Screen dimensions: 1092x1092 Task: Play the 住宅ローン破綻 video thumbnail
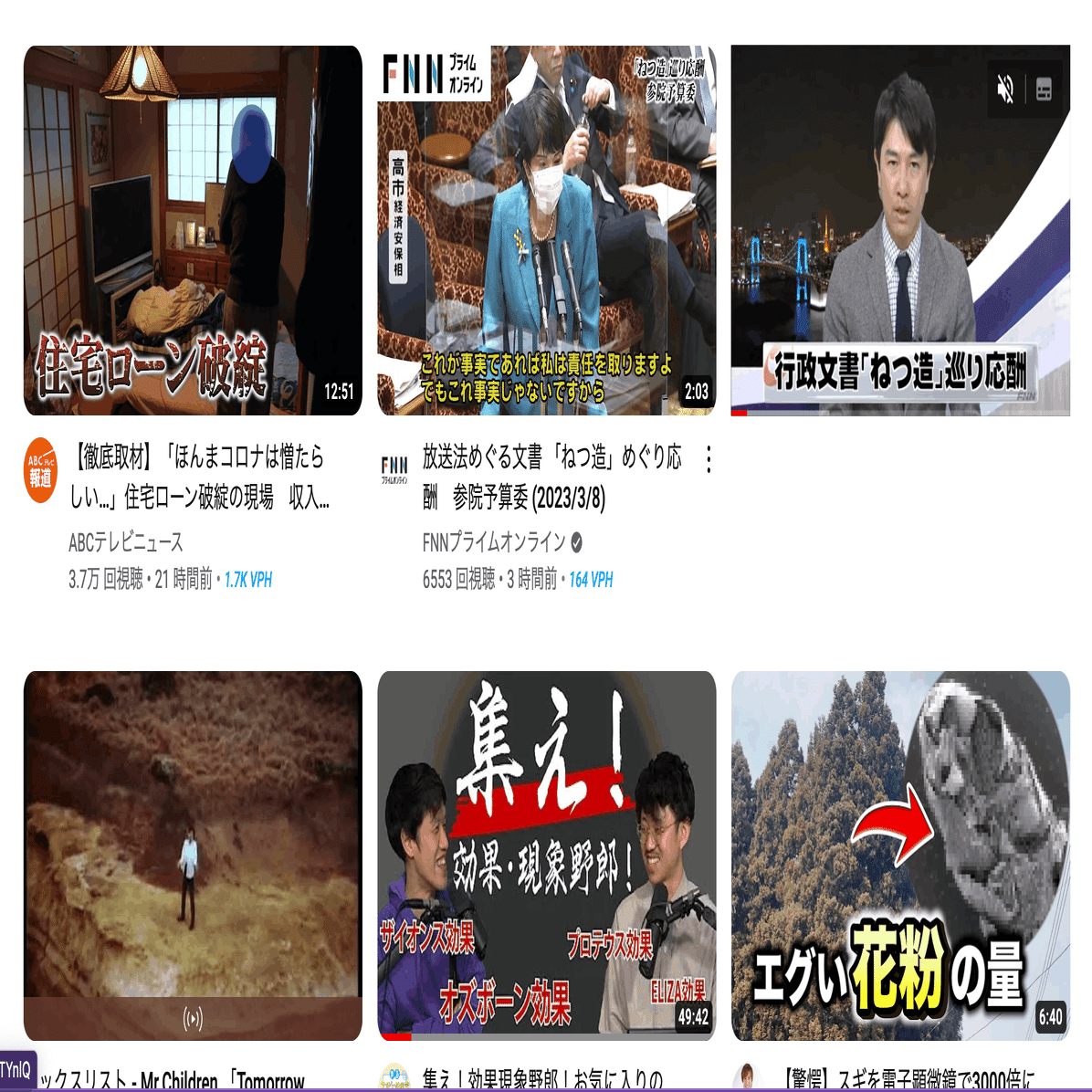[x=193, y=230]
